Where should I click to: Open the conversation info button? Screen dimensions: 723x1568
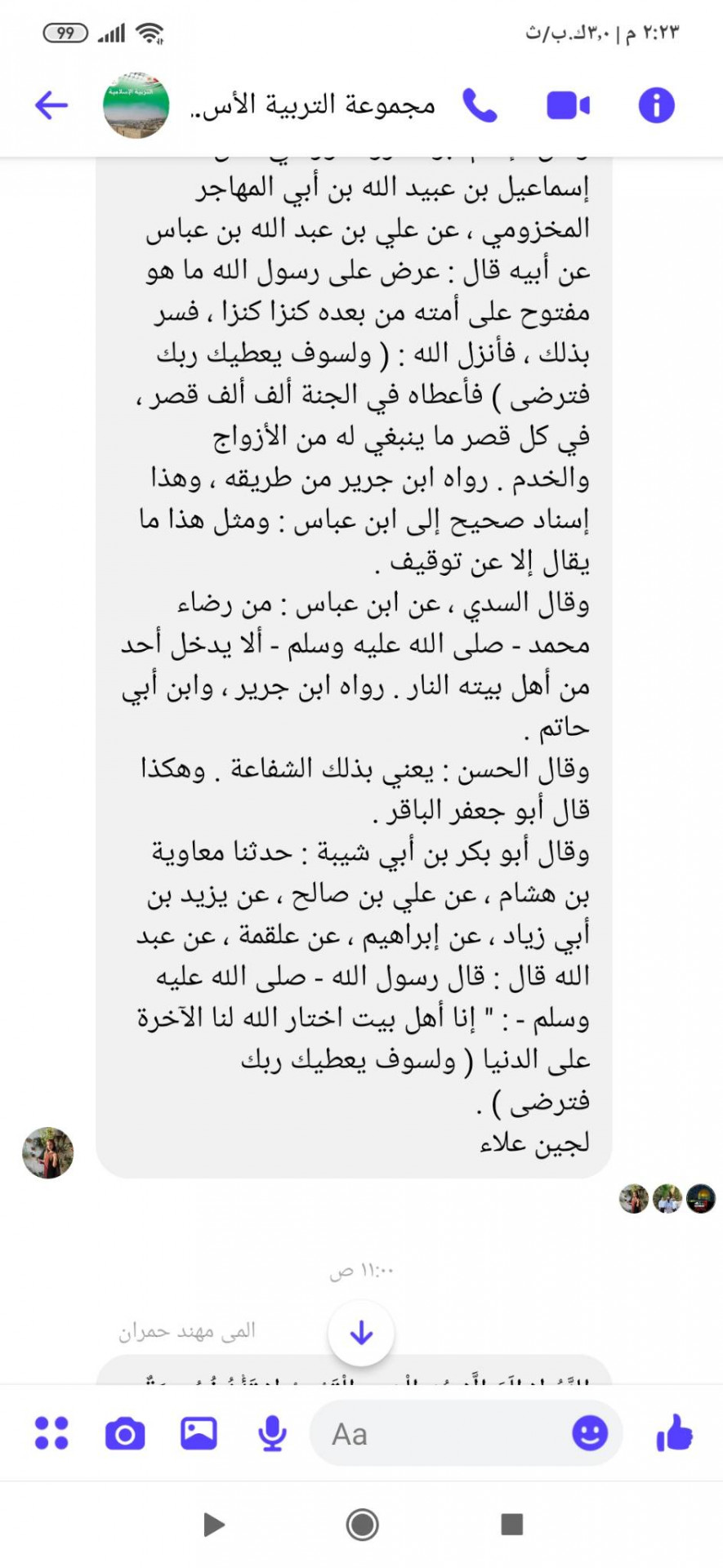pos(656,105)
